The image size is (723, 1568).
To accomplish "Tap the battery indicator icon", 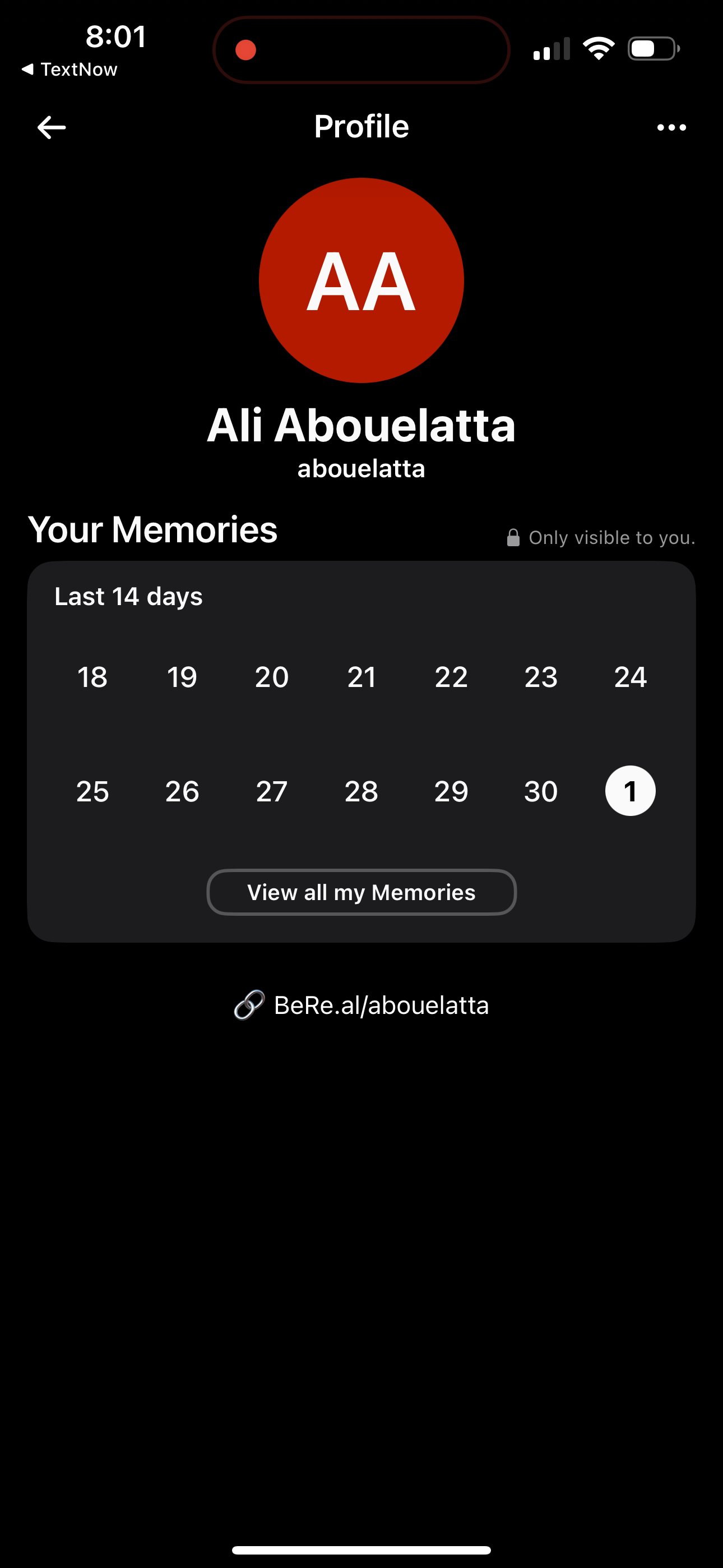I will click(x=652, y=49).
